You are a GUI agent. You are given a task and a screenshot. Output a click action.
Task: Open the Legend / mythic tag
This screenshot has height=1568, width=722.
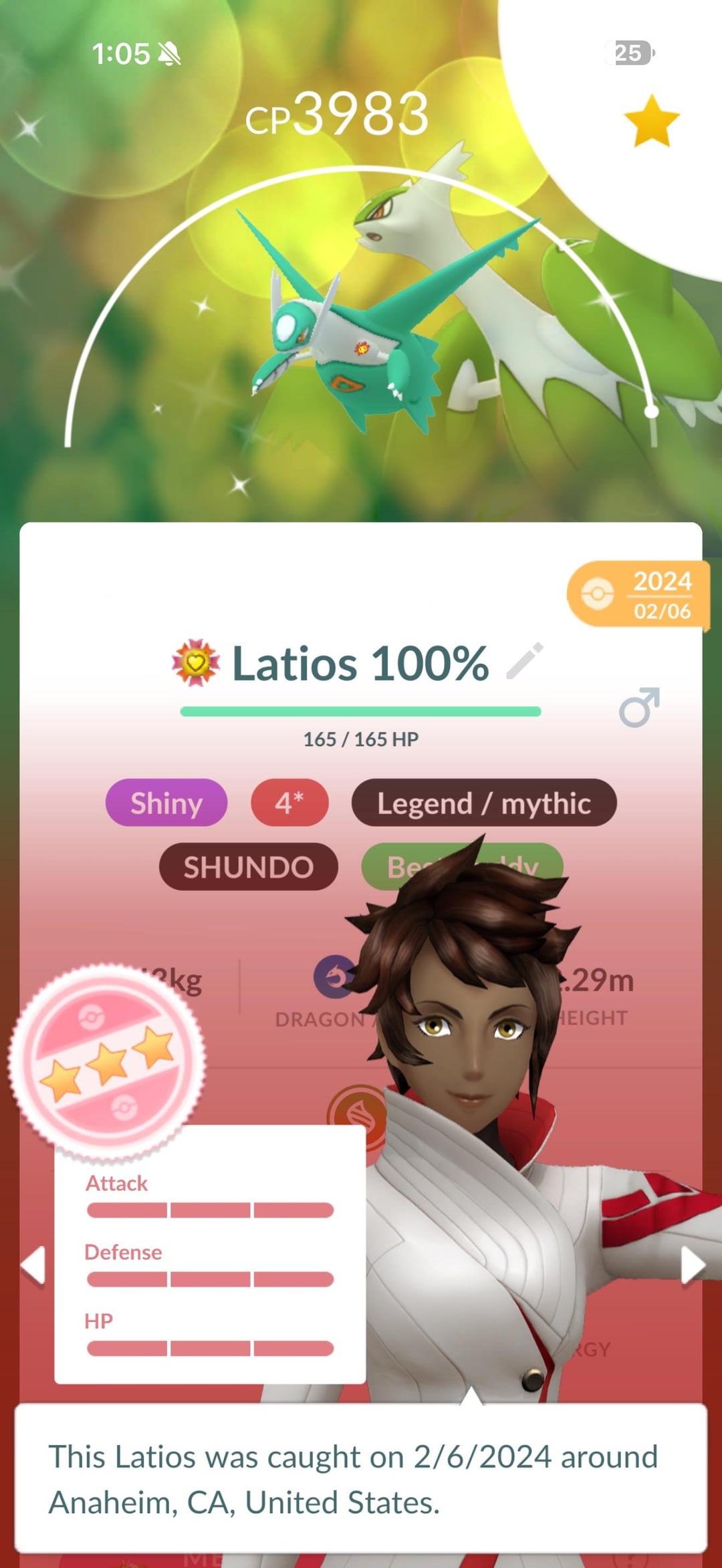point(483,803)
